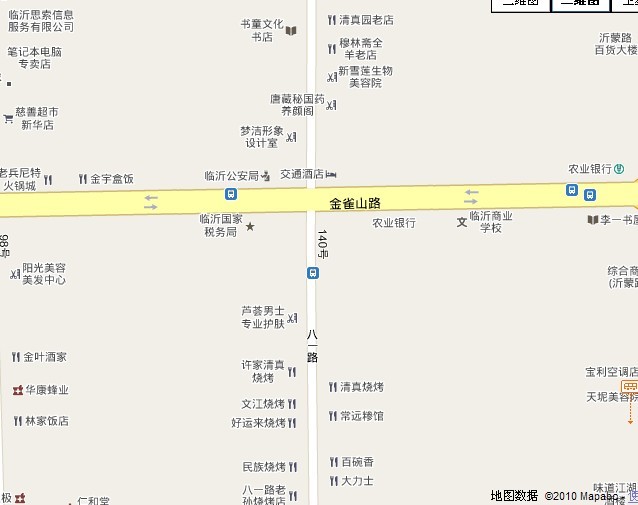Screen dimensions: 638x505
Task: Select the 农业银行 bank marker near 沂蒙路
Action: coord(619,169)
